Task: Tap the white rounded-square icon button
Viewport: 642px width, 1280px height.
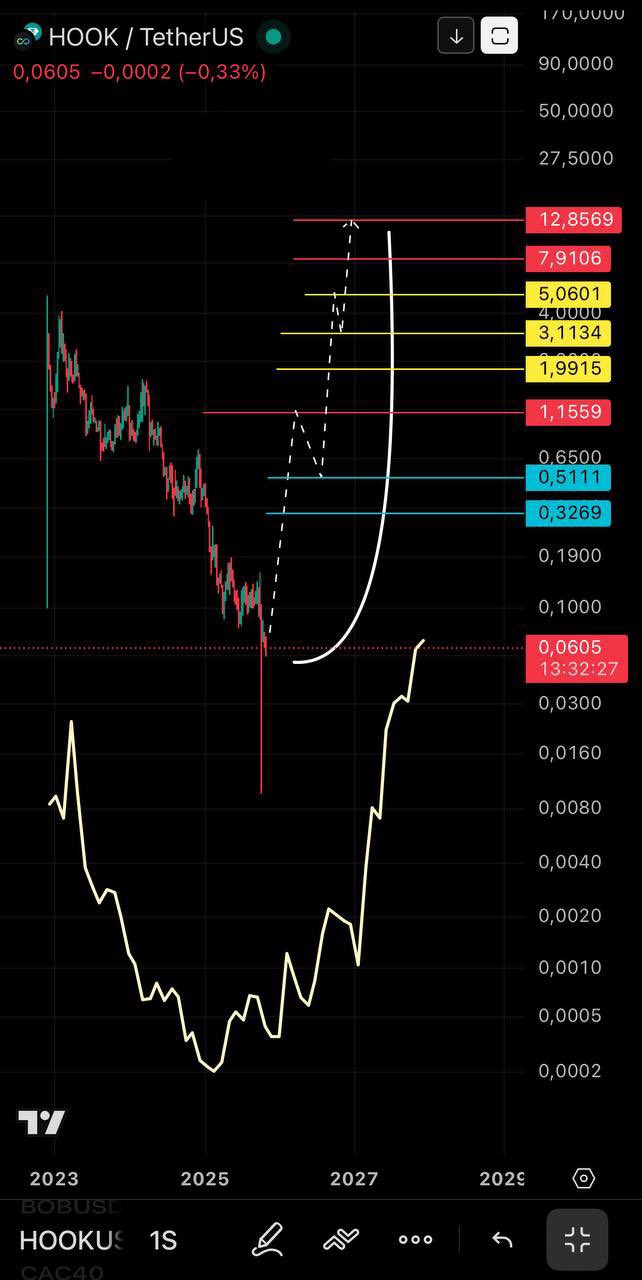Action: 500,37
